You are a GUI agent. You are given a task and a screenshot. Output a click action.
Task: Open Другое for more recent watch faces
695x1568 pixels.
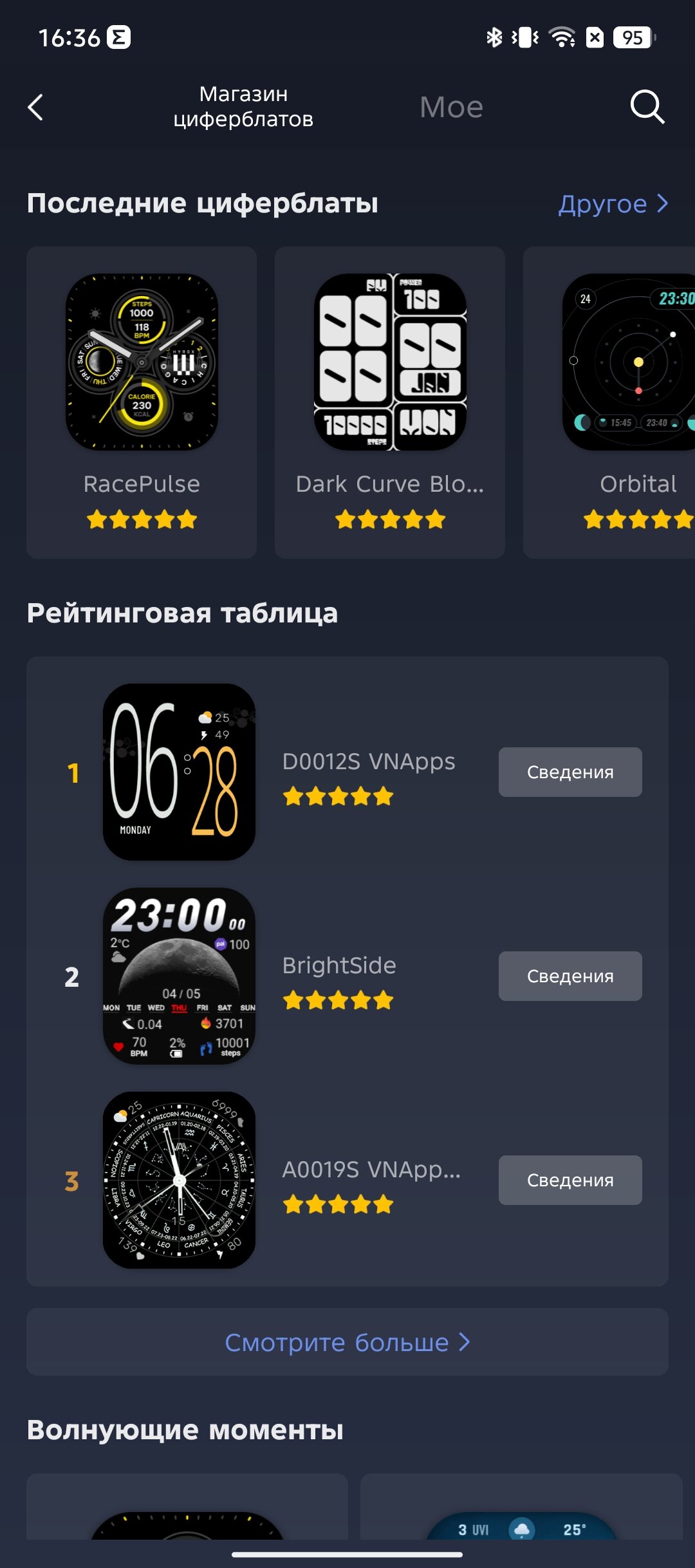click(613, 204)
